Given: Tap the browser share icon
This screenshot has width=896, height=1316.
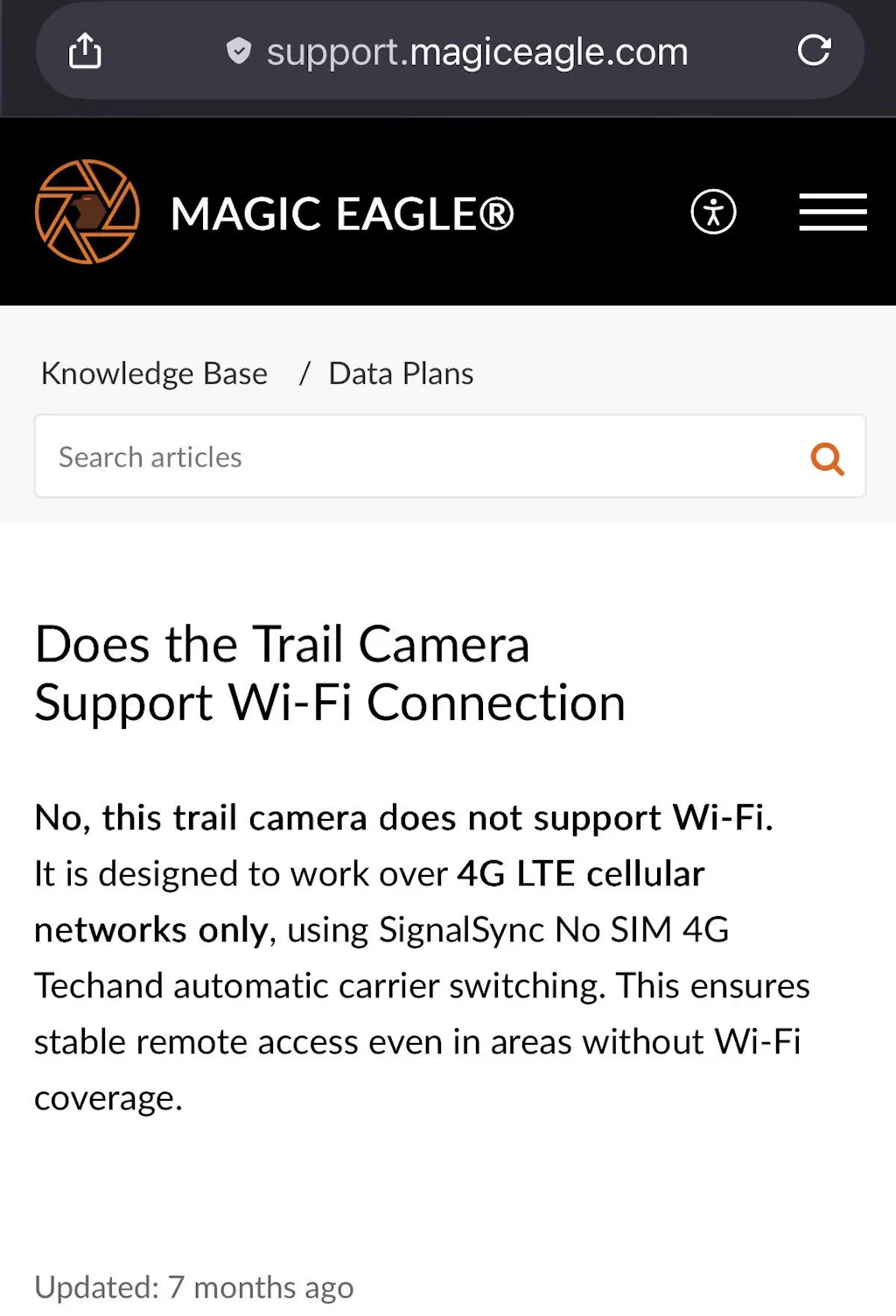Looking at the screenshot, I should pos(85,51).
